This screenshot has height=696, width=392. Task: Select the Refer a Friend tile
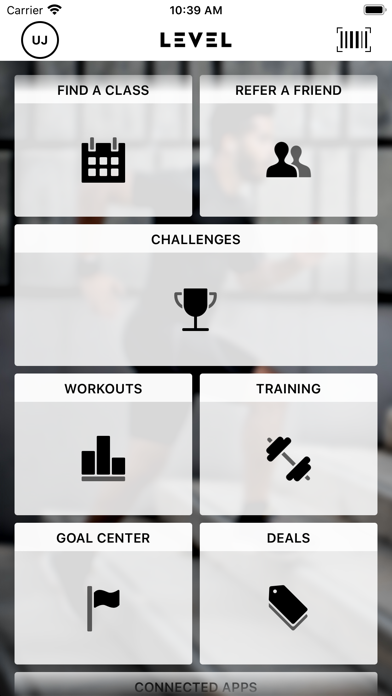pyautogui.click(x=289, y=146)
